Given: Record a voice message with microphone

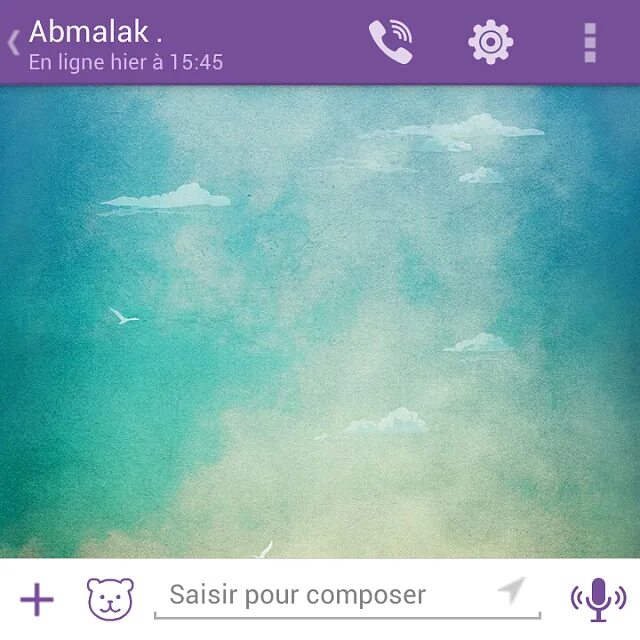Looking at the screenshot, I should (x=598, y=598).
